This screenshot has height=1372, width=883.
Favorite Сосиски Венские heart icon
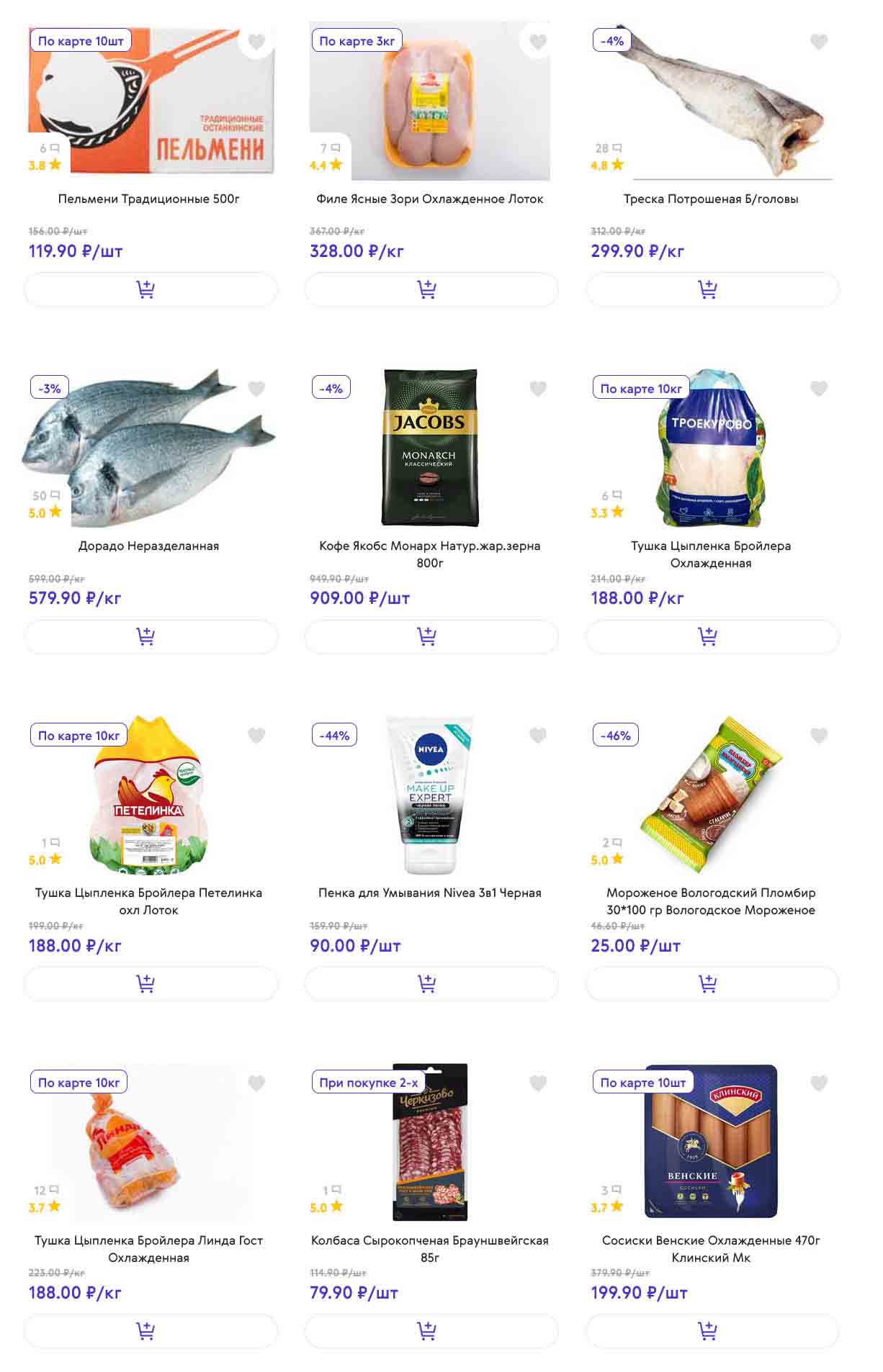coord(819,1083)
